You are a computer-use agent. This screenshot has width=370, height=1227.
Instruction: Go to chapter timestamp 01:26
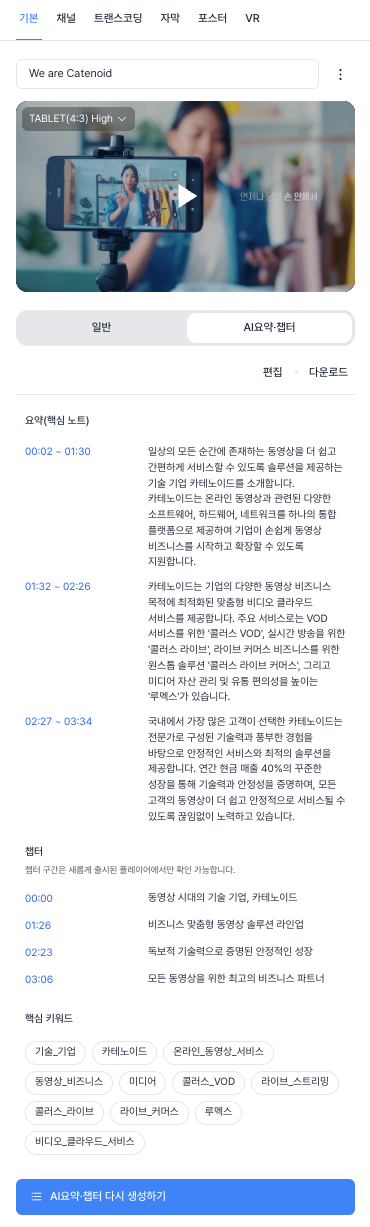coord(38,924)
